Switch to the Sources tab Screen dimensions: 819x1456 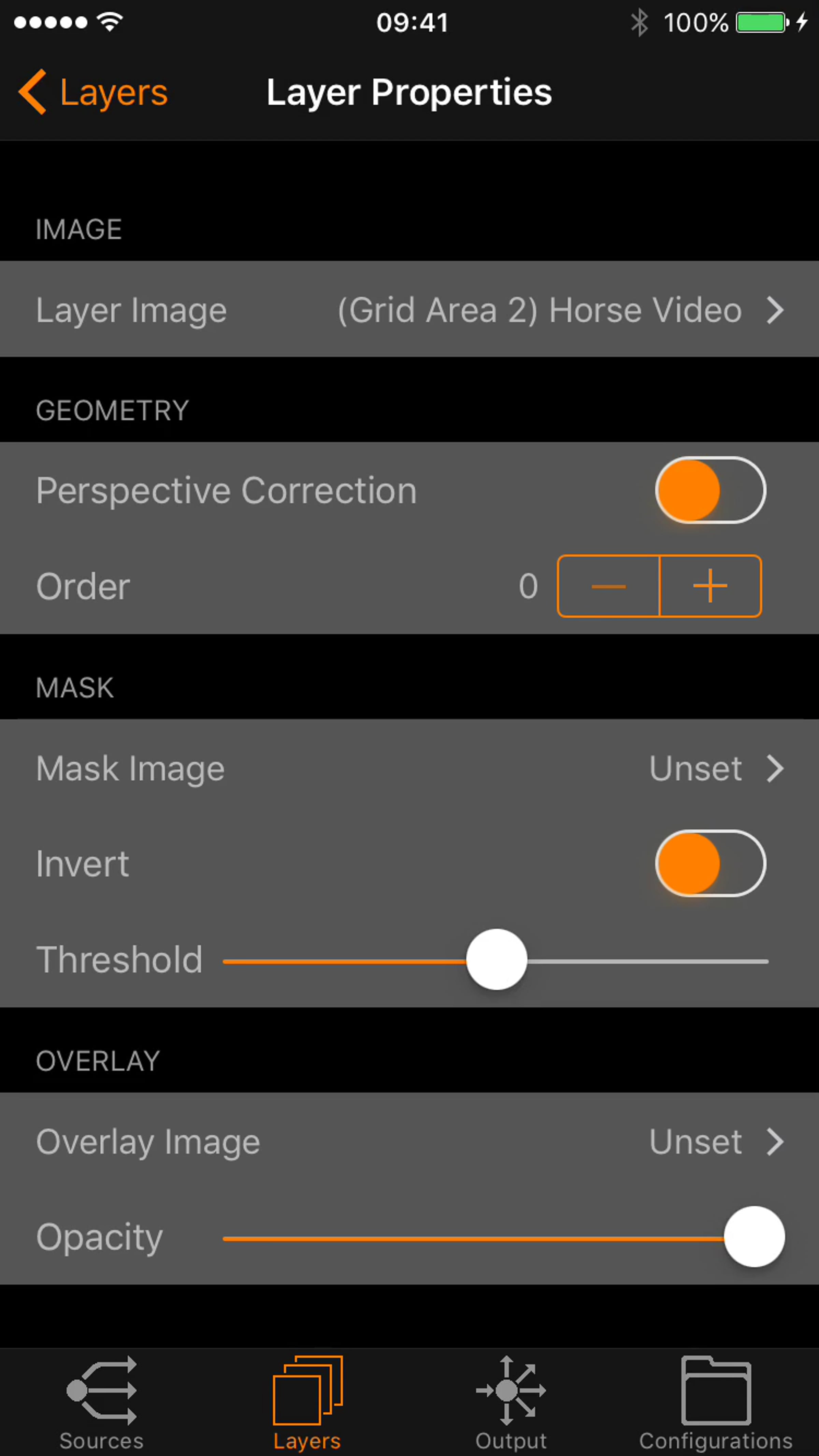102,1403
